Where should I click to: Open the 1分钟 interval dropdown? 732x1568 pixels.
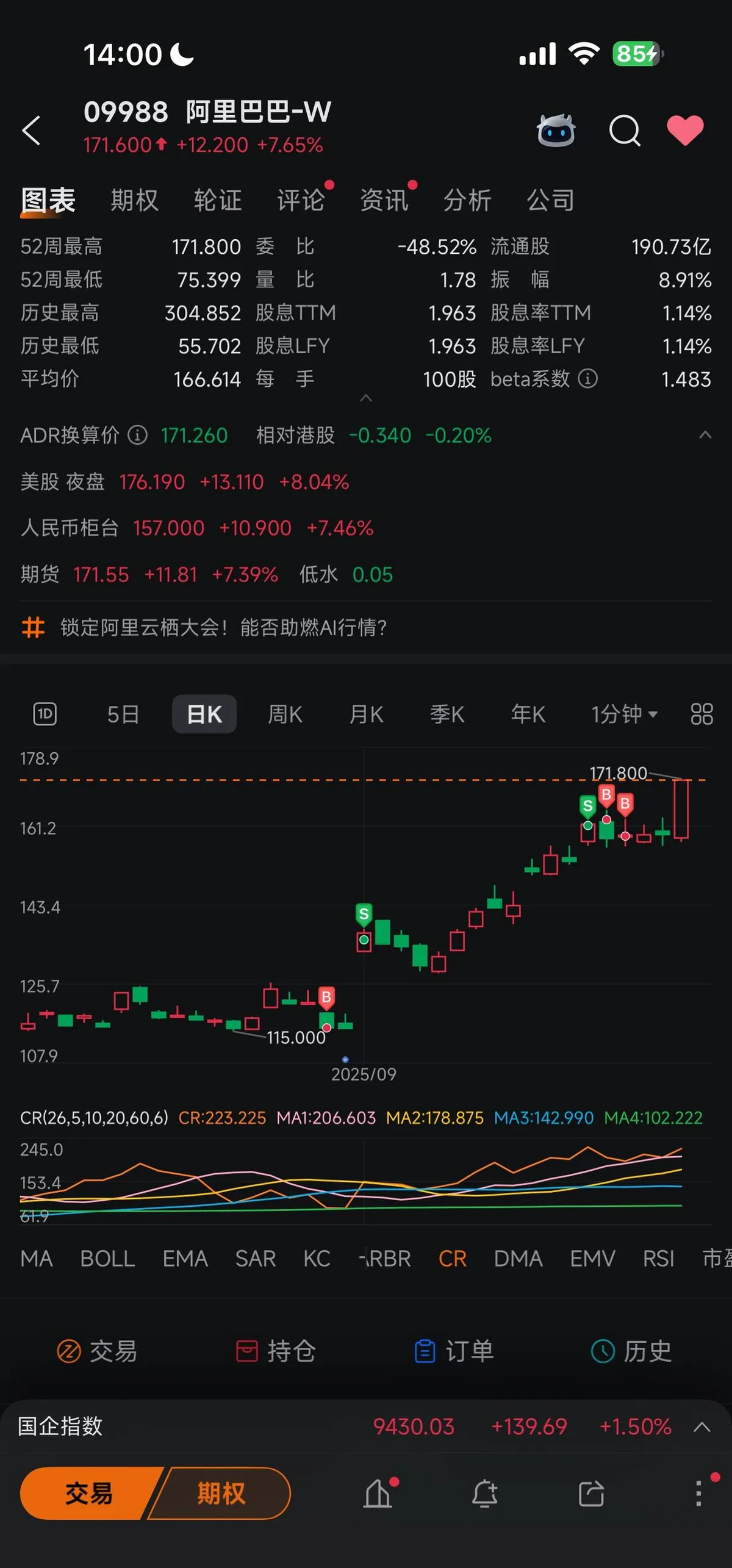tap(623, 714)
